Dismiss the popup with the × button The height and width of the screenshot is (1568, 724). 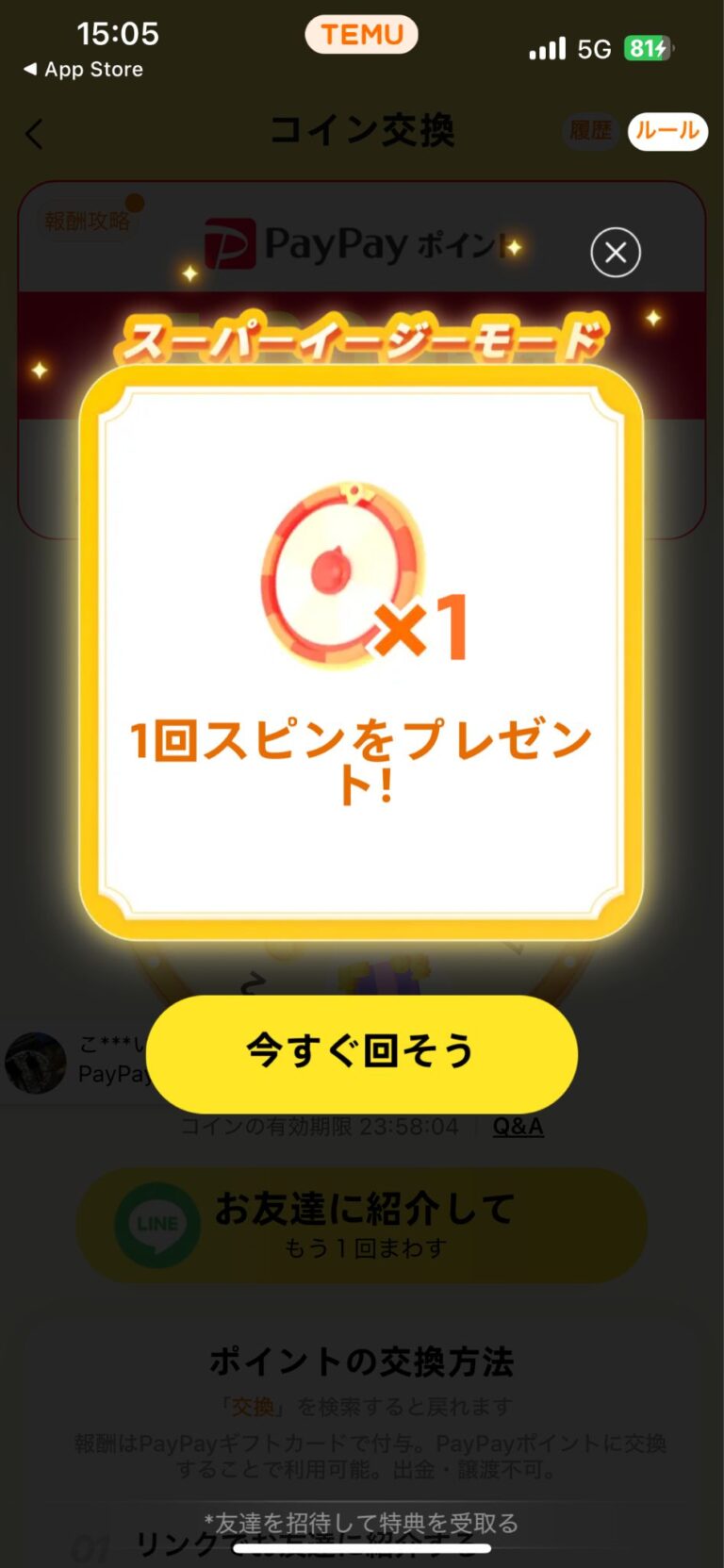[615, 253]
